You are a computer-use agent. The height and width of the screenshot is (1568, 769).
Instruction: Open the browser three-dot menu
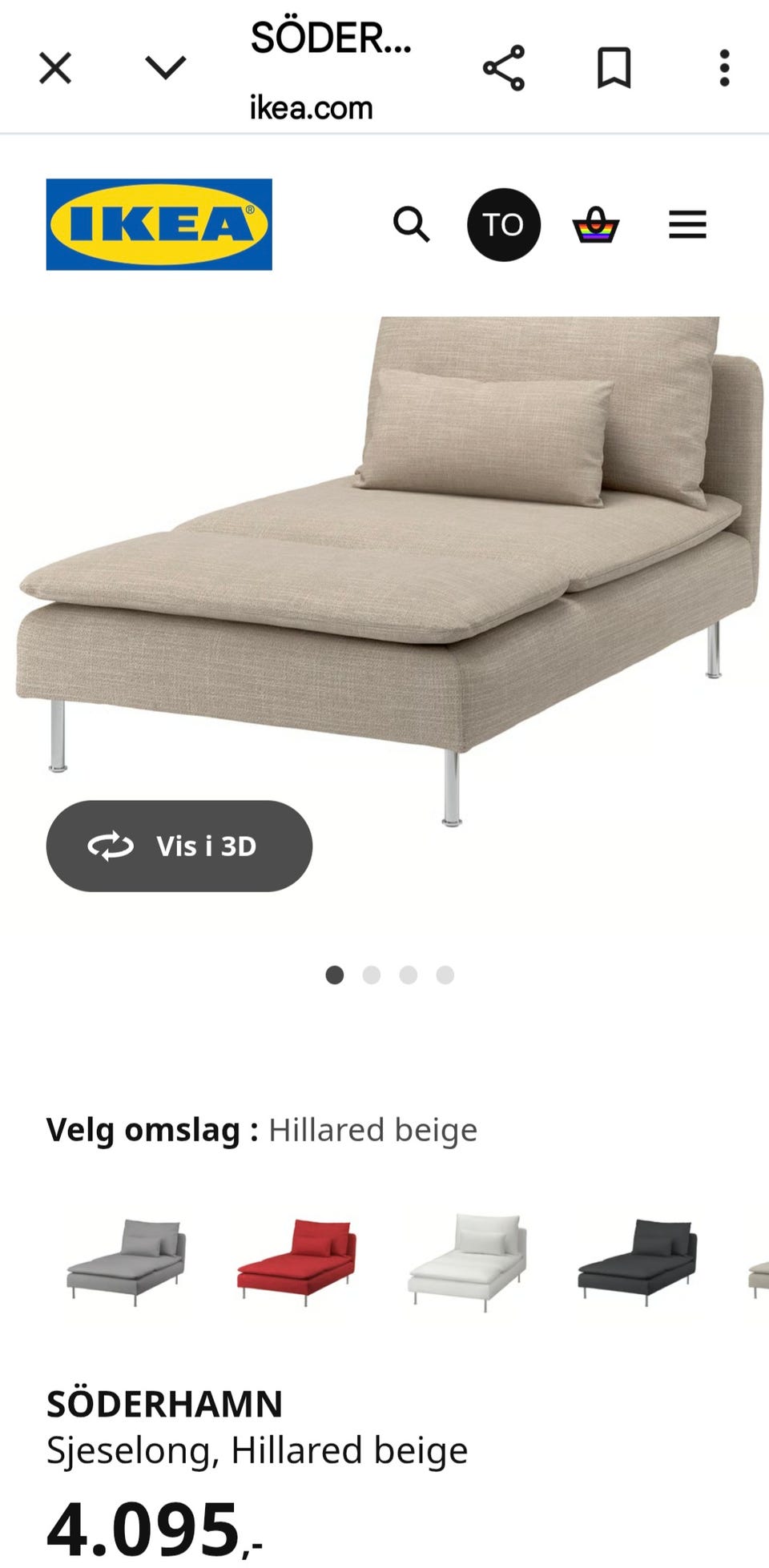click(723, 67)
